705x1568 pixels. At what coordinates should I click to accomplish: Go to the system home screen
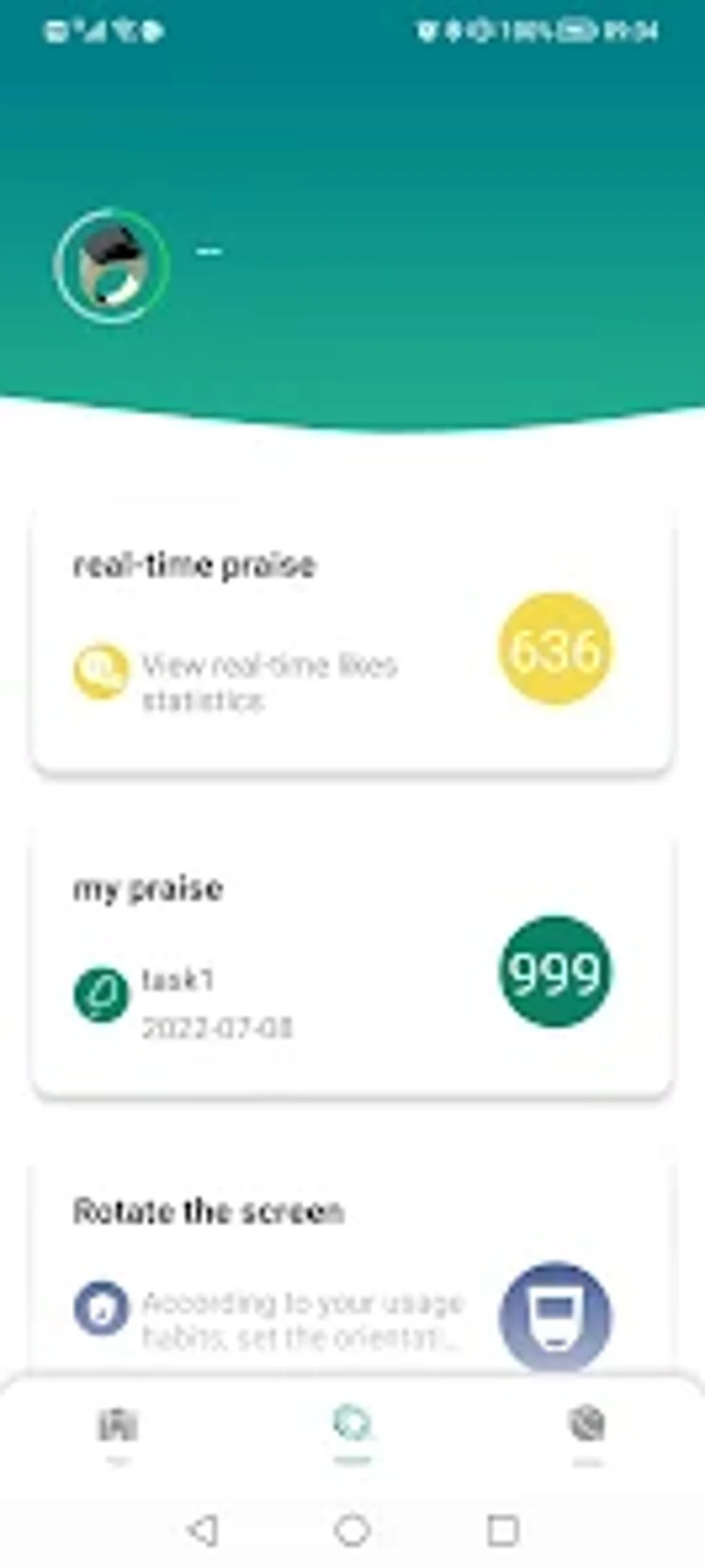point(352,1530)
